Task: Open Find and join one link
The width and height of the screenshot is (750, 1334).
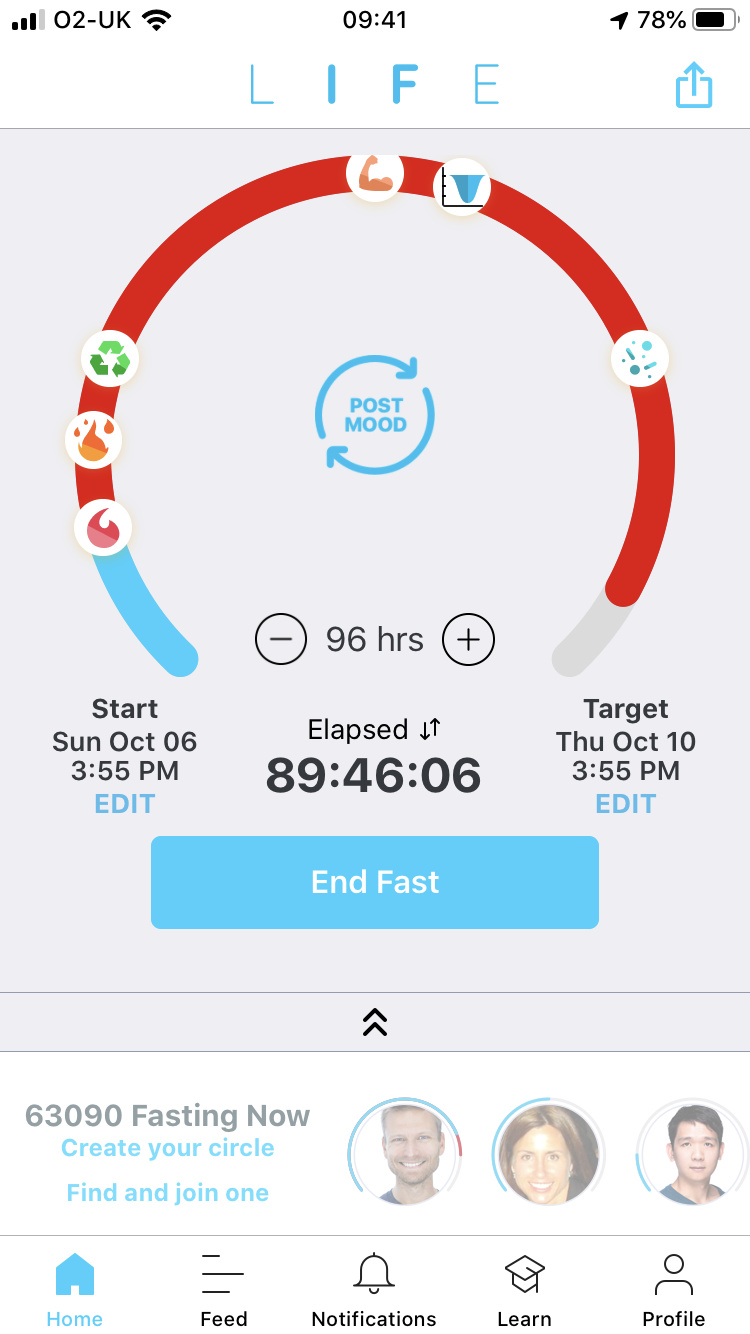Action: [168, 1193]
